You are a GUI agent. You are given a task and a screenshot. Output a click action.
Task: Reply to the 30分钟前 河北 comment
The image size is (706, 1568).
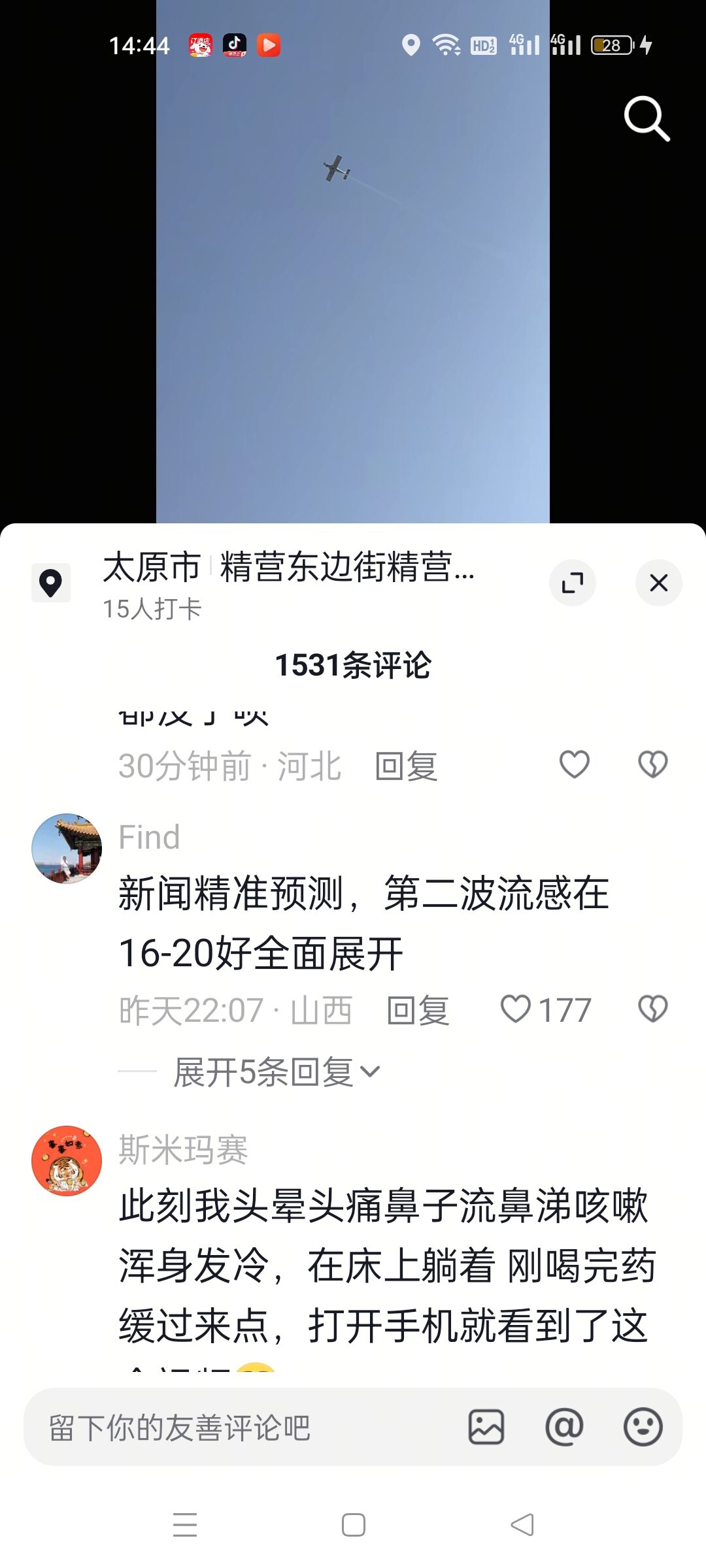click(406, 766)
